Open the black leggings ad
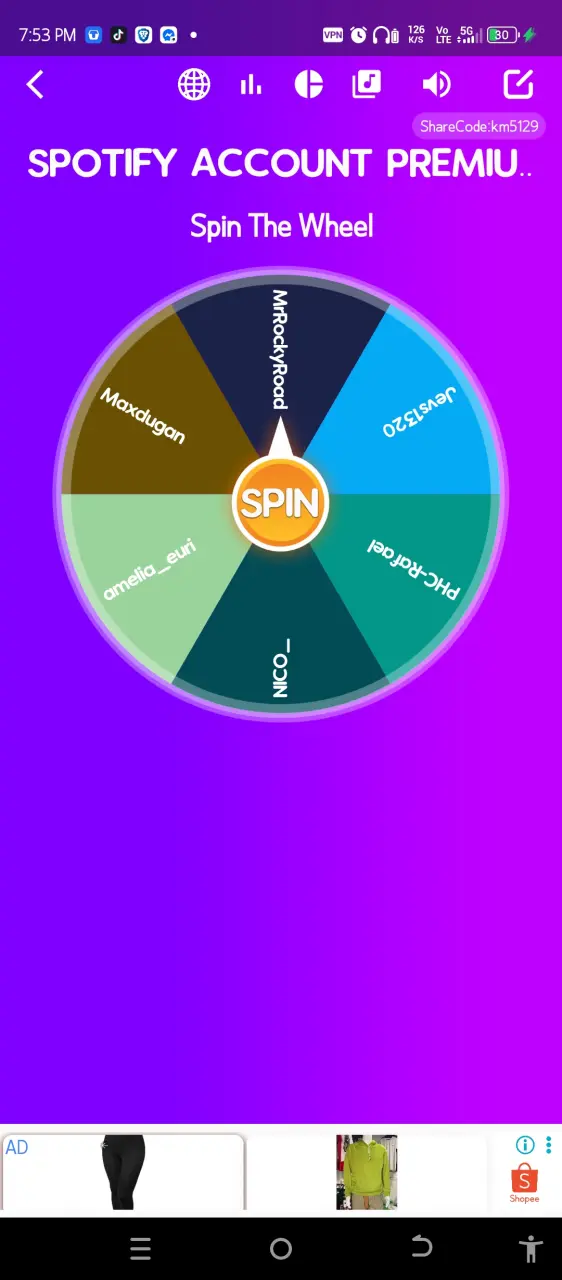 124,1172
